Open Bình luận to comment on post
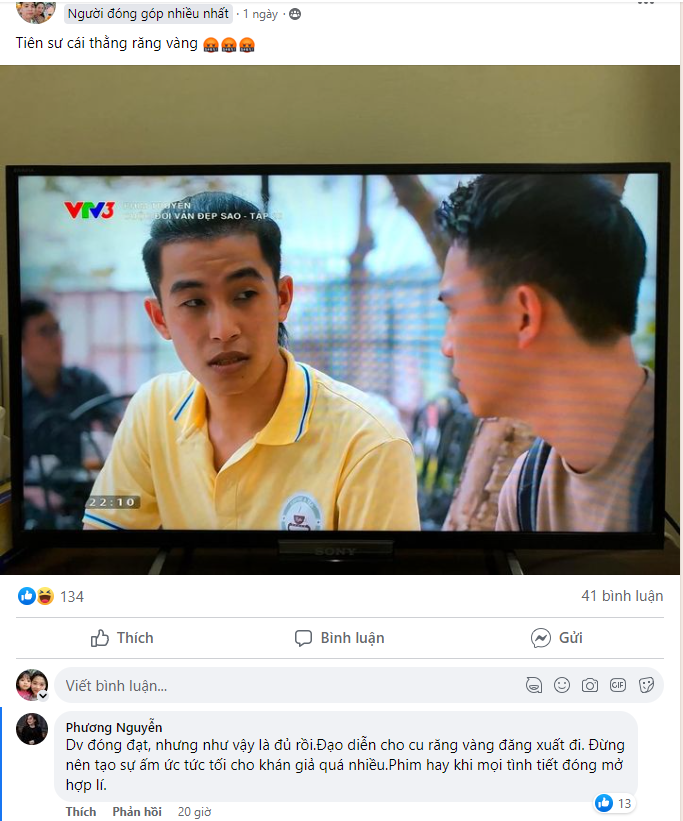Viewport: 683px width, 821px height. (x=340, y=638)
